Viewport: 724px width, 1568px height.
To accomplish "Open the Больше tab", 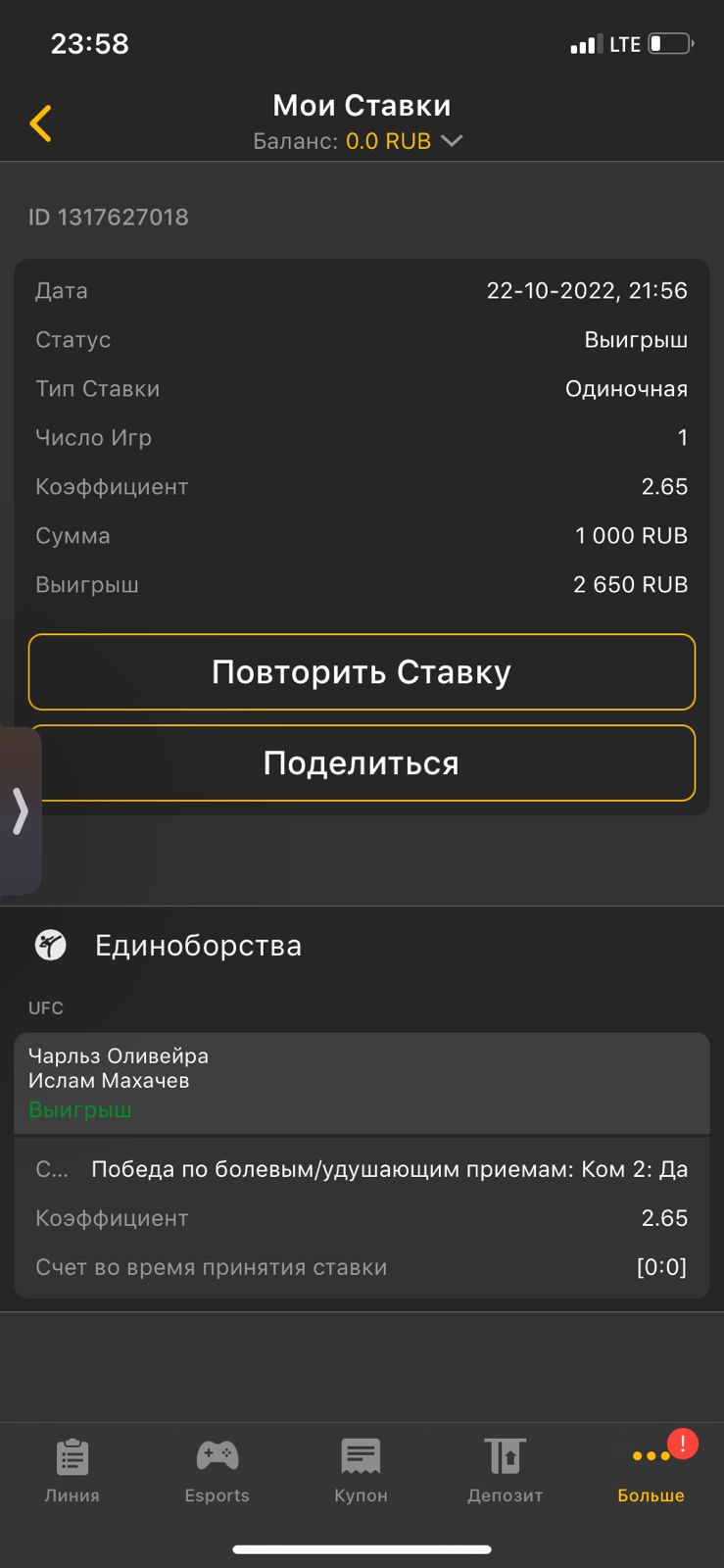I will click(651, 1472).
